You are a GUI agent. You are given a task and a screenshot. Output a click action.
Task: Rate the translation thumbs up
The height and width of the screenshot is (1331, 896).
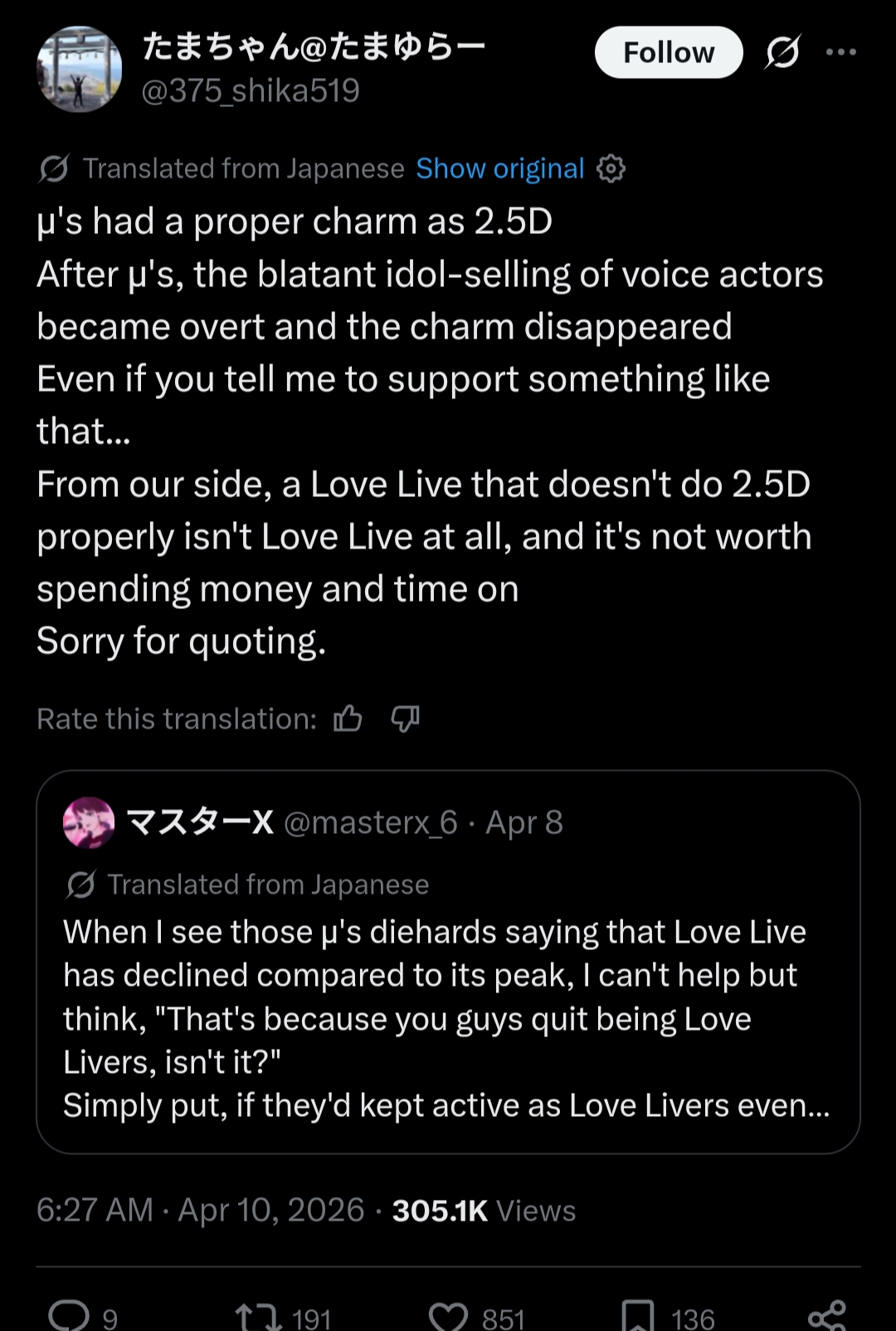[348, 718]
